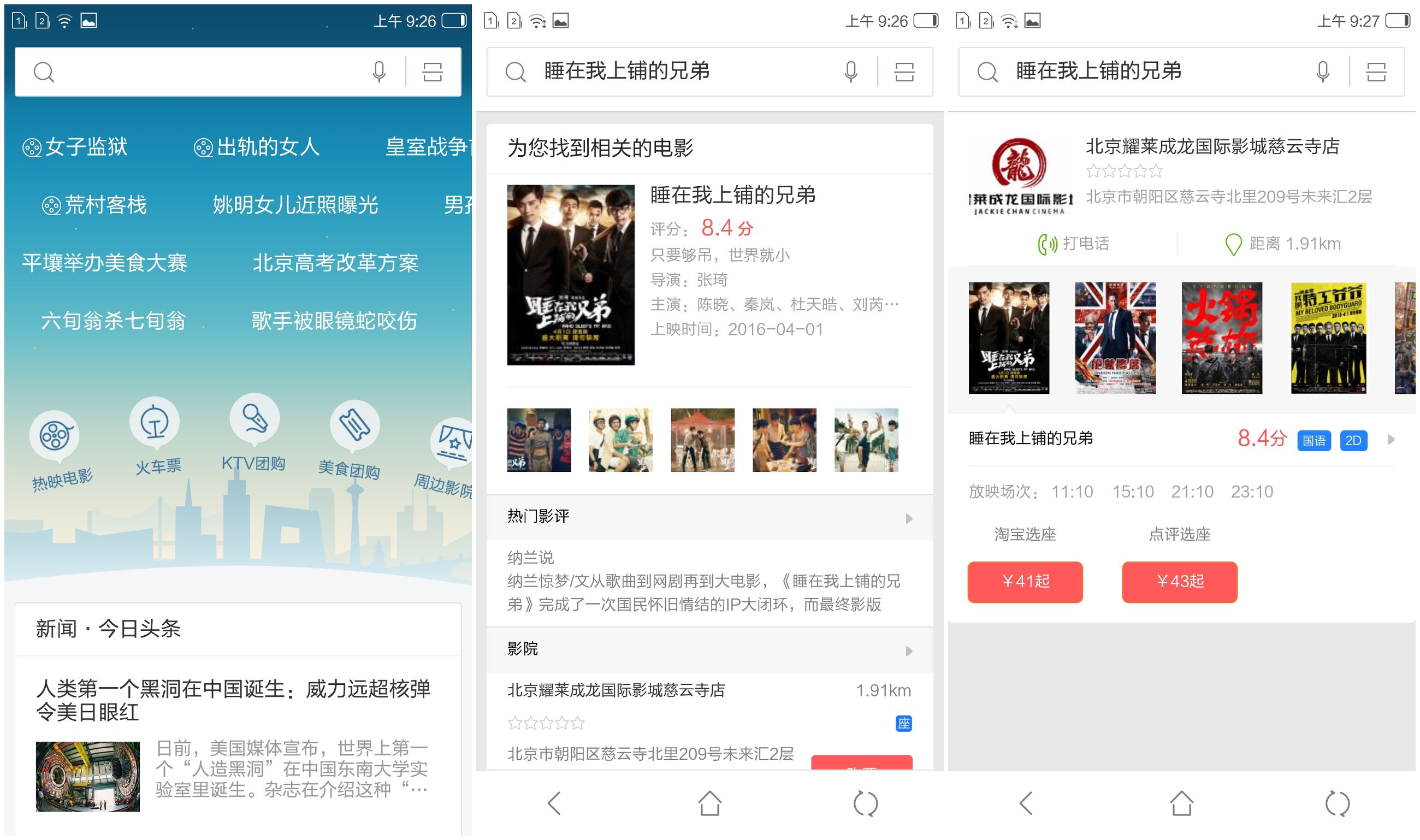Open trending topic 北京高考改革方案
Image resolution: width=1420 pixels, height=840 pixels.
[335, 263]
